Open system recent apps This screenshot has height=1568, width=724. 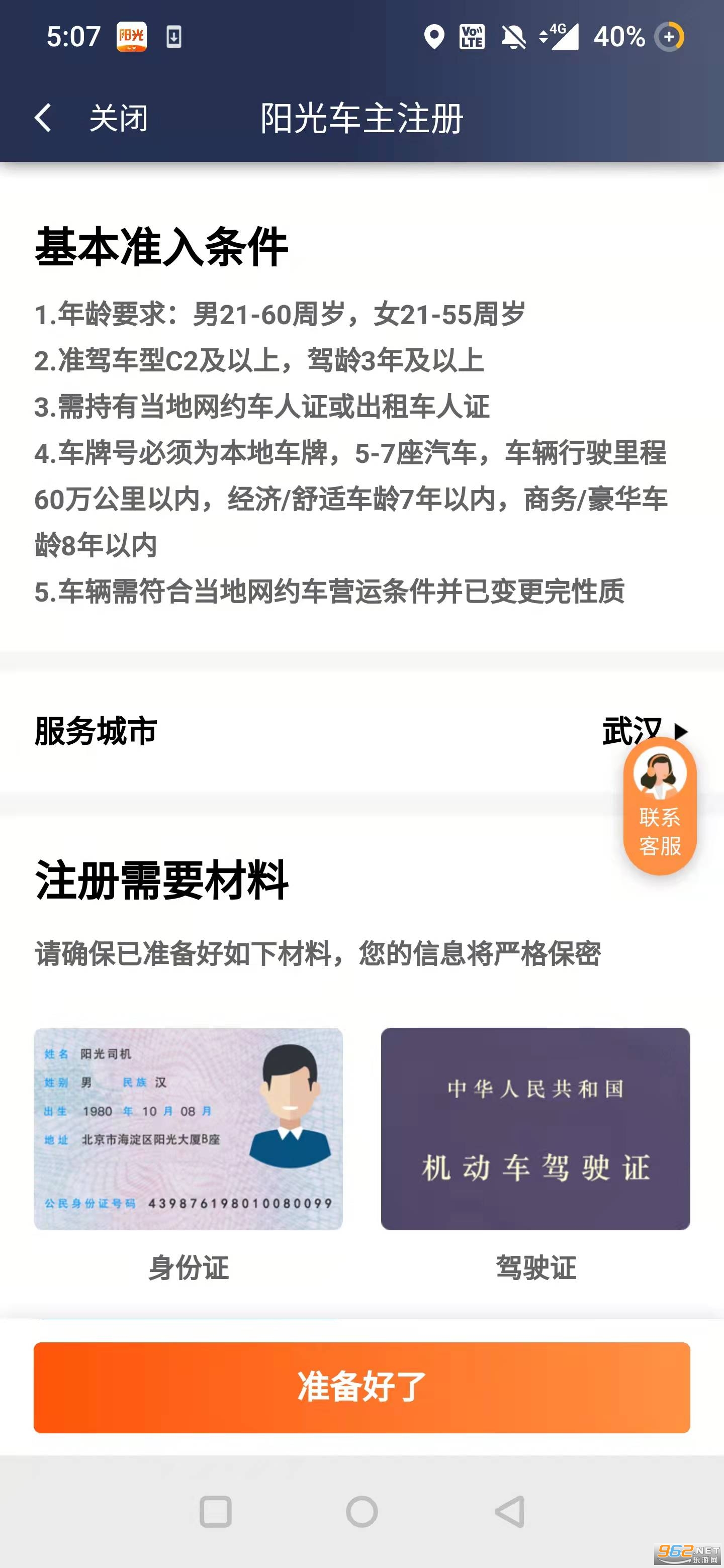pyautogui.click(x=216, y=1511)
